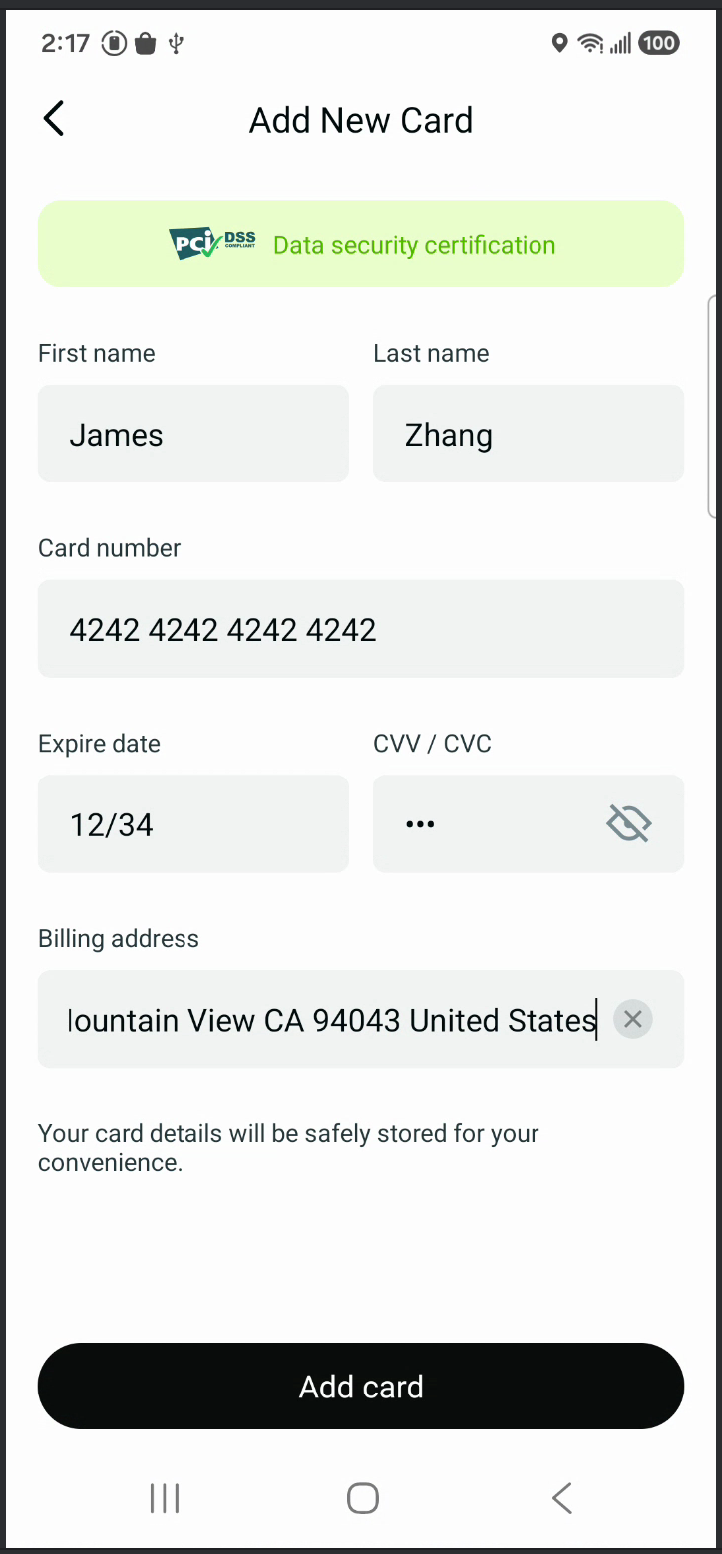Confirm with the Add card button
The image size is (722, 1554).
pyautogui.click(x=361, y=1386)
